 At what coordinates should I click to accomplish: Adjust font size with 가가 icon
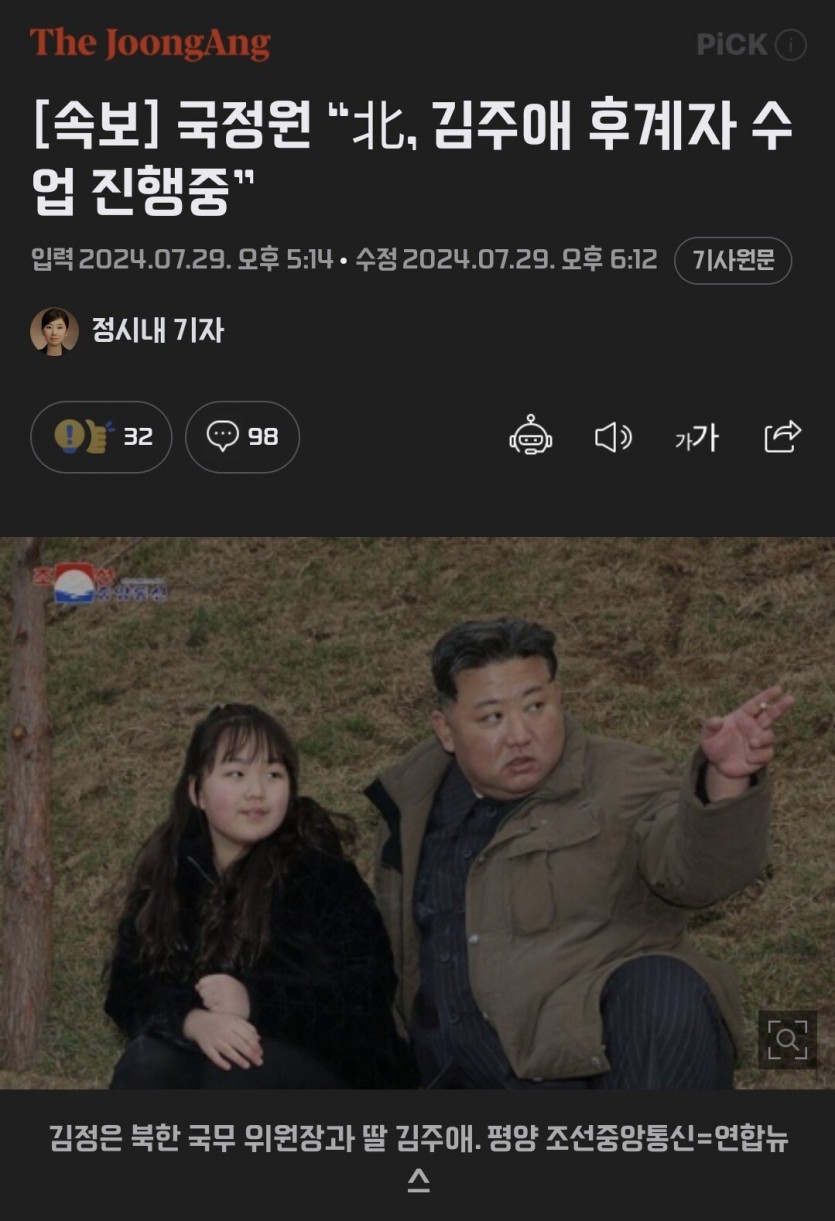pos(696,437)
